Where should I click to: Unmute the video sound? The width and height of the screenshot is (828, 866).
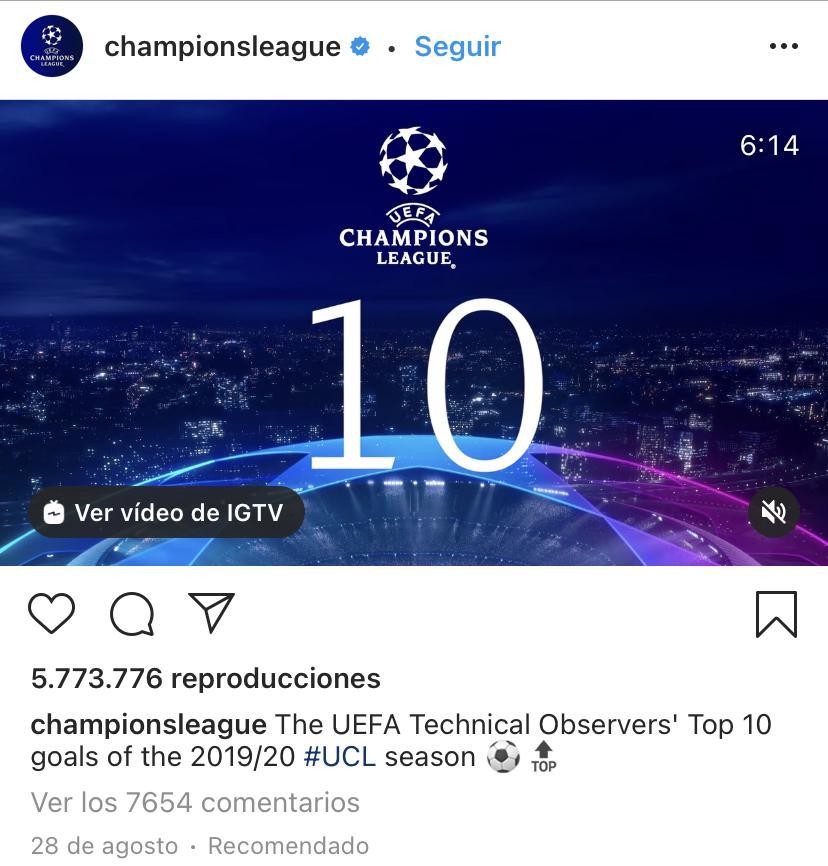[773, 513]
